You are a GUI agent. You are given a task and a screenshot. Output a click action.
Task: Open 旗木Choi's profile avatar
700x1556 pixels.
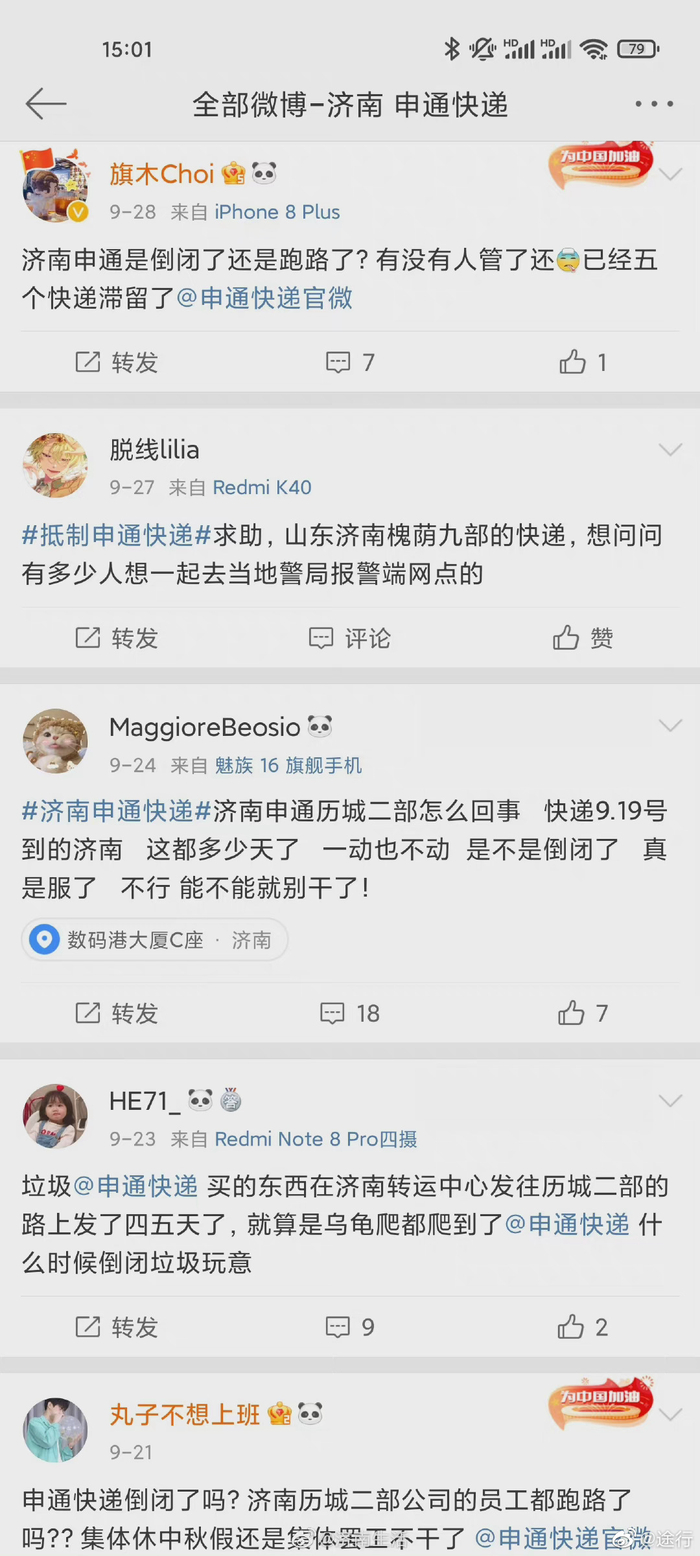click(x=55, y=188)
